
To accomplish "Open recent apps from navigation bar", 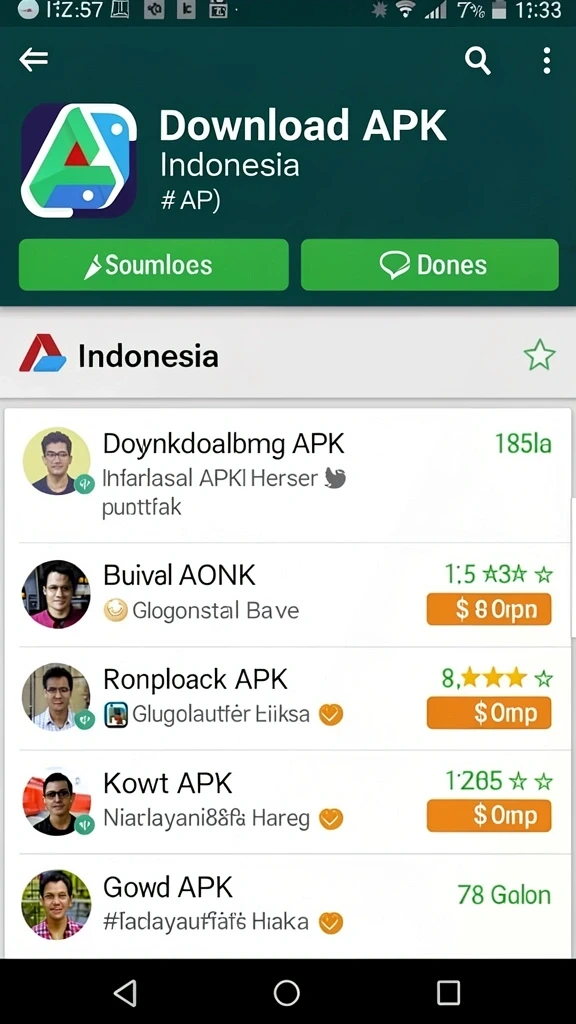I will point(448,992).
